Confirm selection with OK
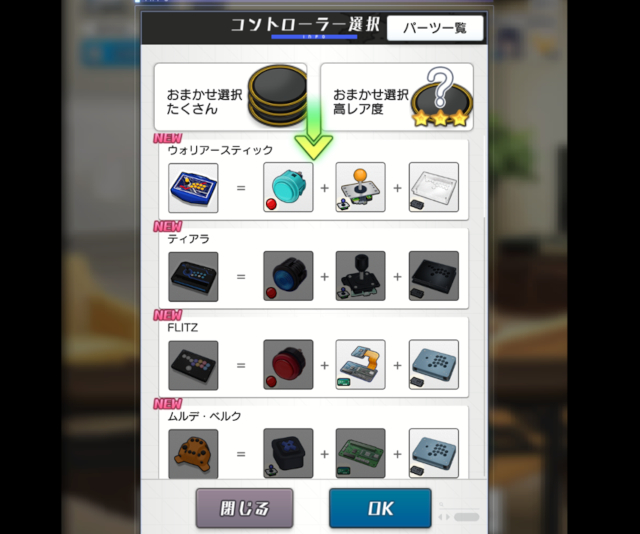Image resolution: width=640 pixels, height=534 pixels. coord(380,508)
